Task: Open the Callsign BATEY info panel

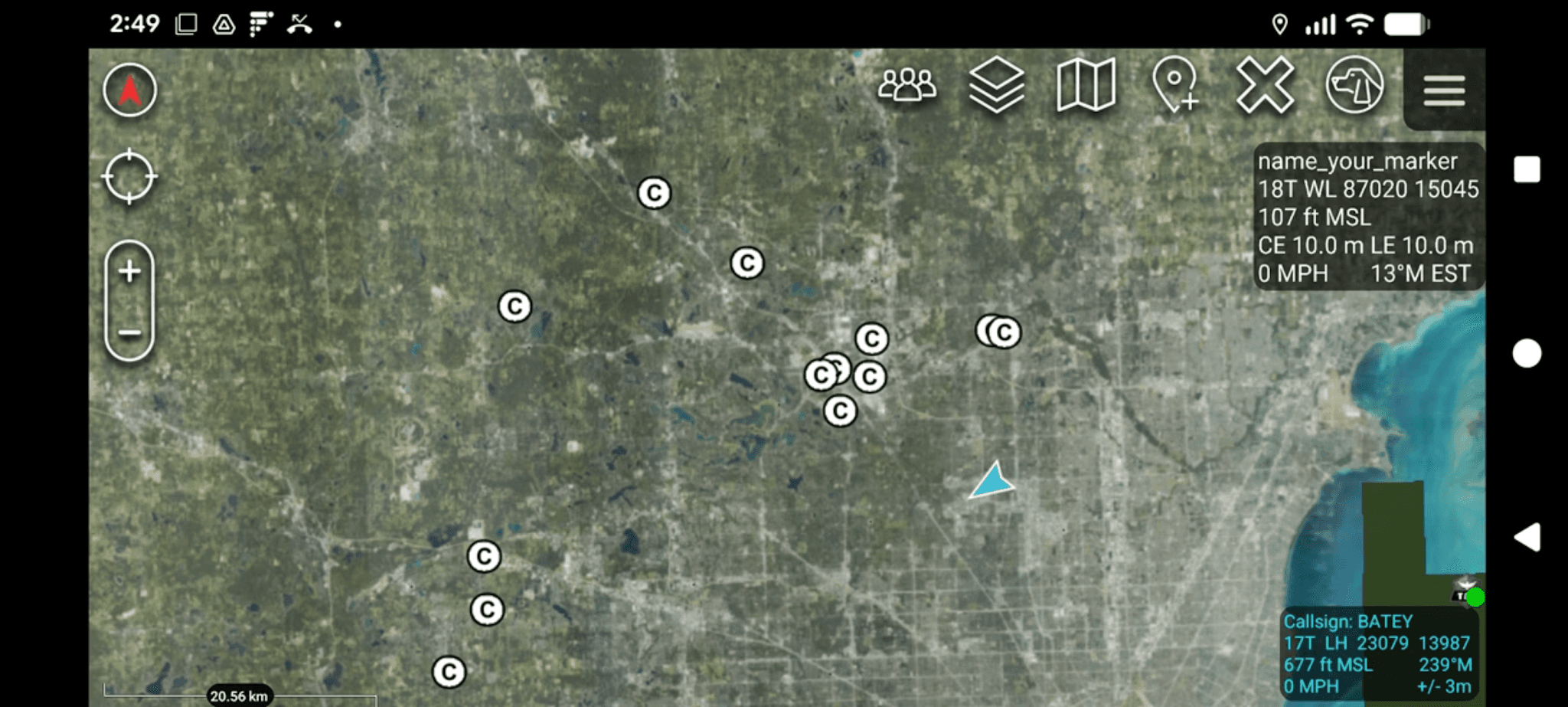Action: click(x=1377, y=653)
